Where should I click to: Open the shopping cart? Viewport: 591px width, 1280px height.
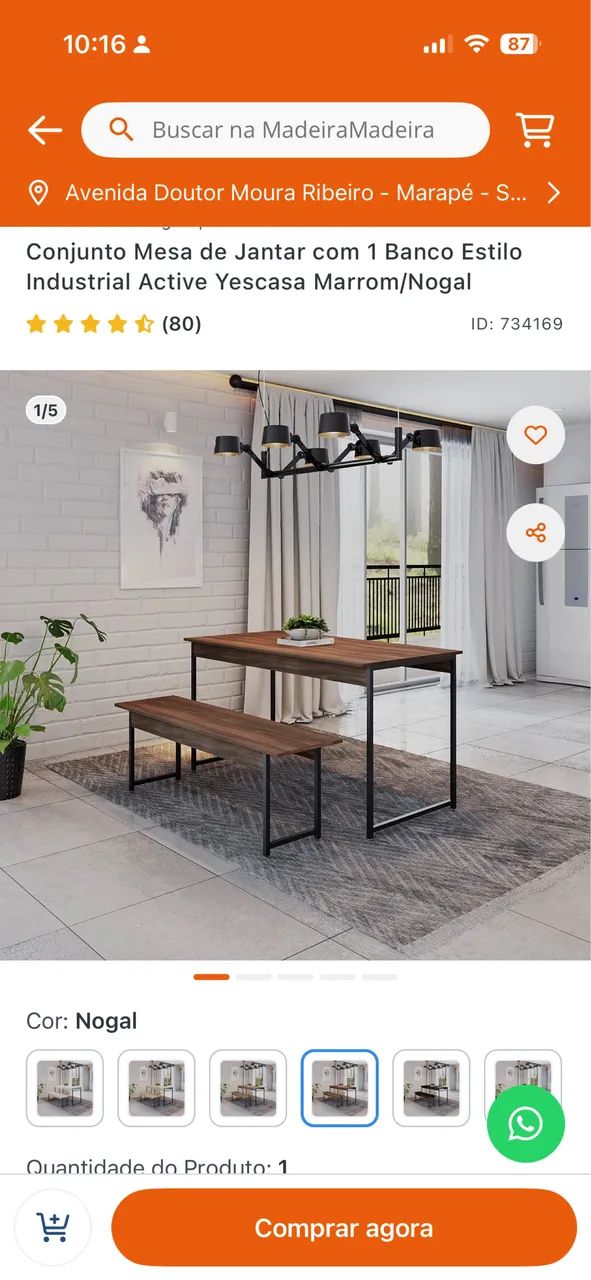tap(535, 130)
